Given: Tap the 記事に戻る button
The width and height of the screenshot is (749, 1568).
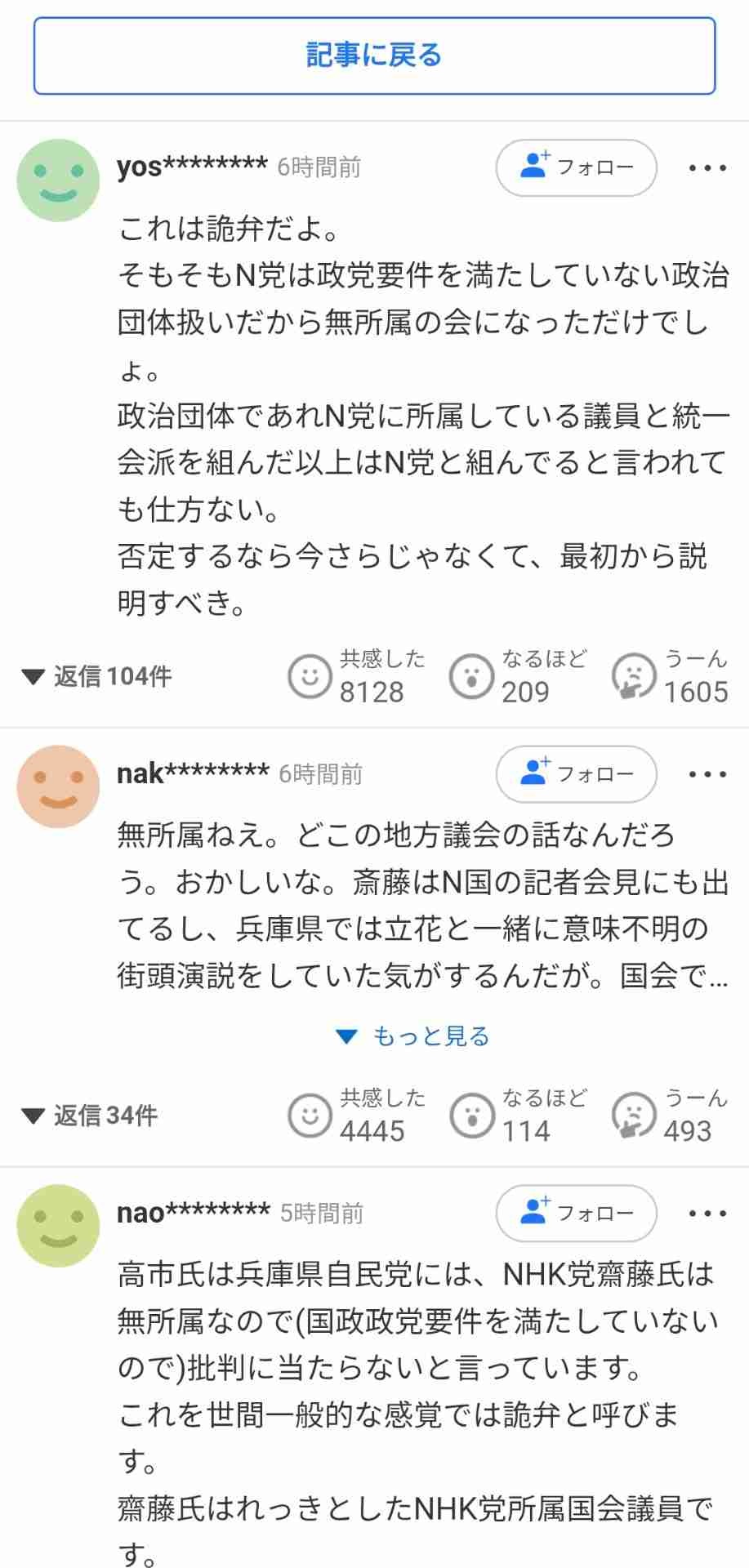Looking at the screenshot, I should (374, 56).
